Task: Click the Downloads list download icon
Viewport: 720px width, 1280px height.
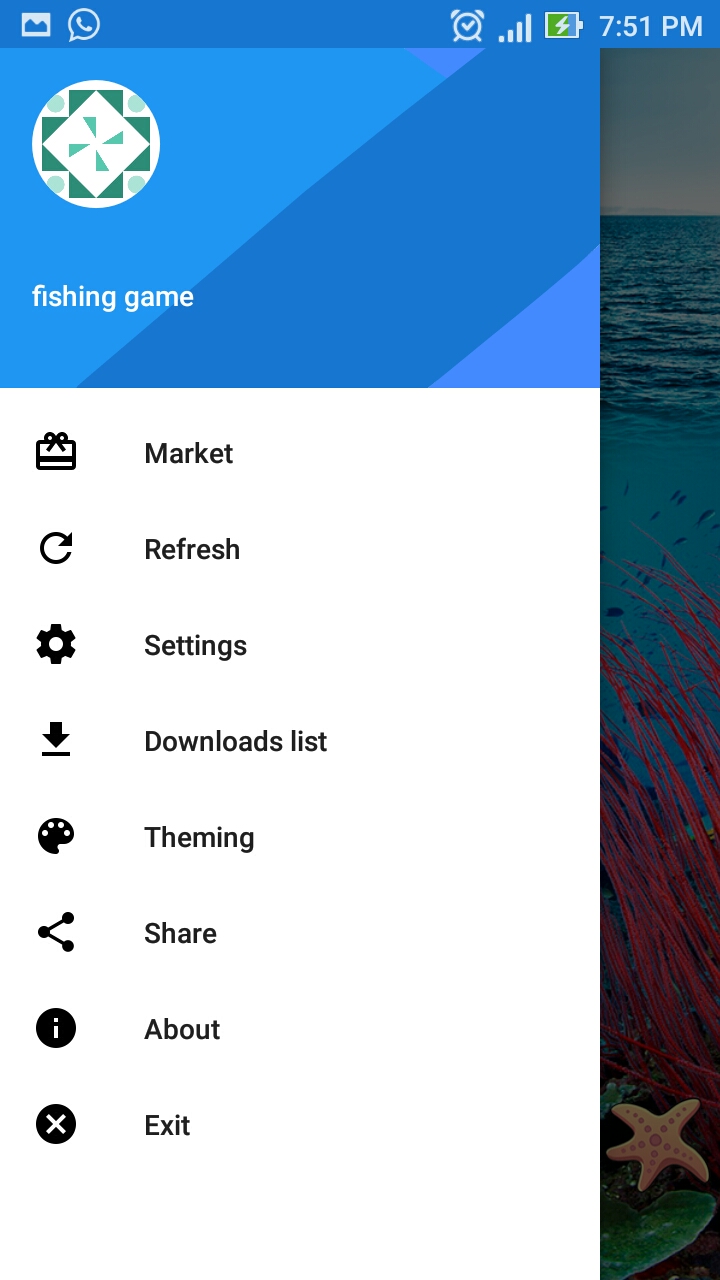Action: [55, 740]
